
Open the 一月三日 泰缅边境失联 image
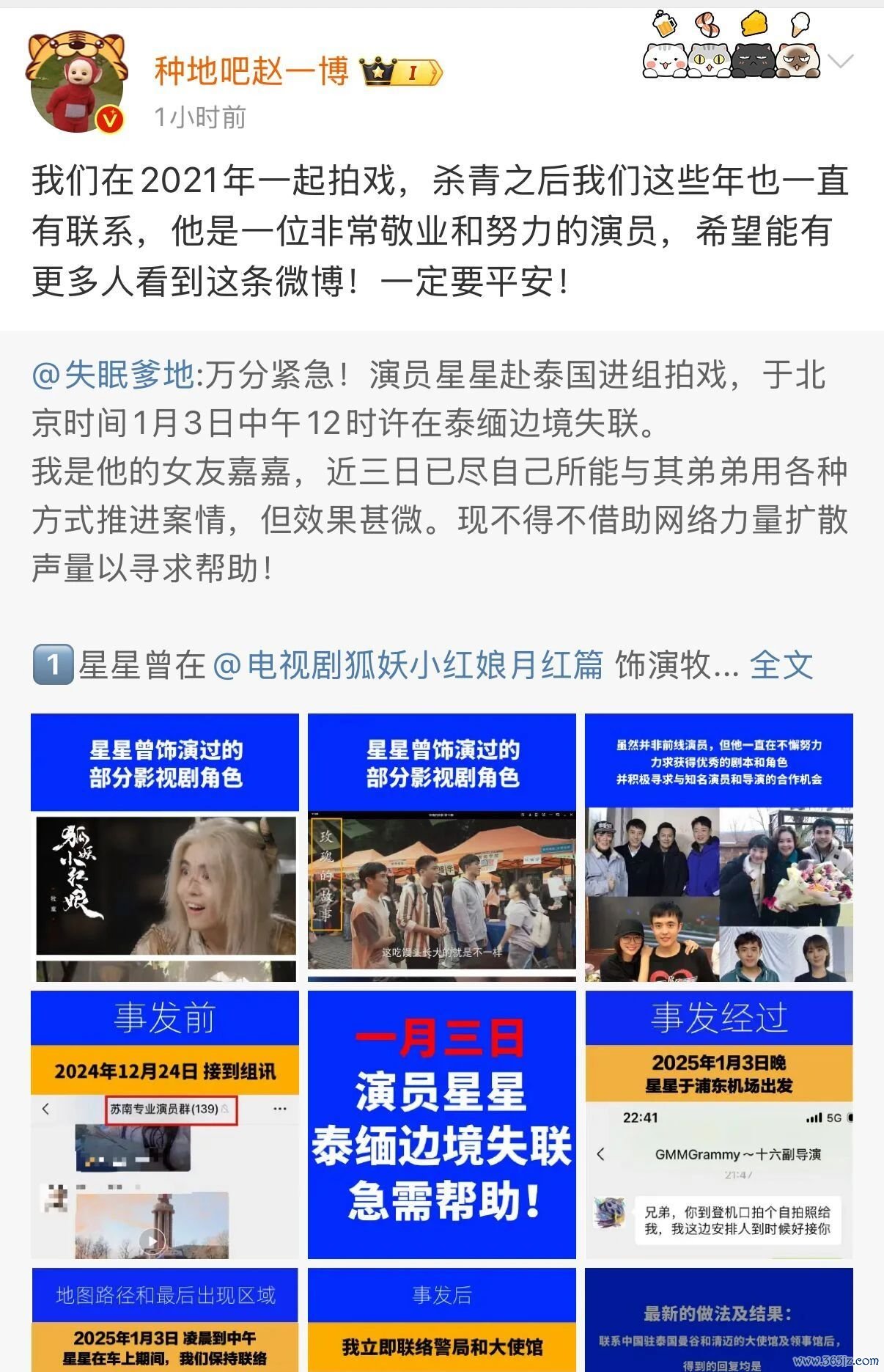(x=441, y=1124)
